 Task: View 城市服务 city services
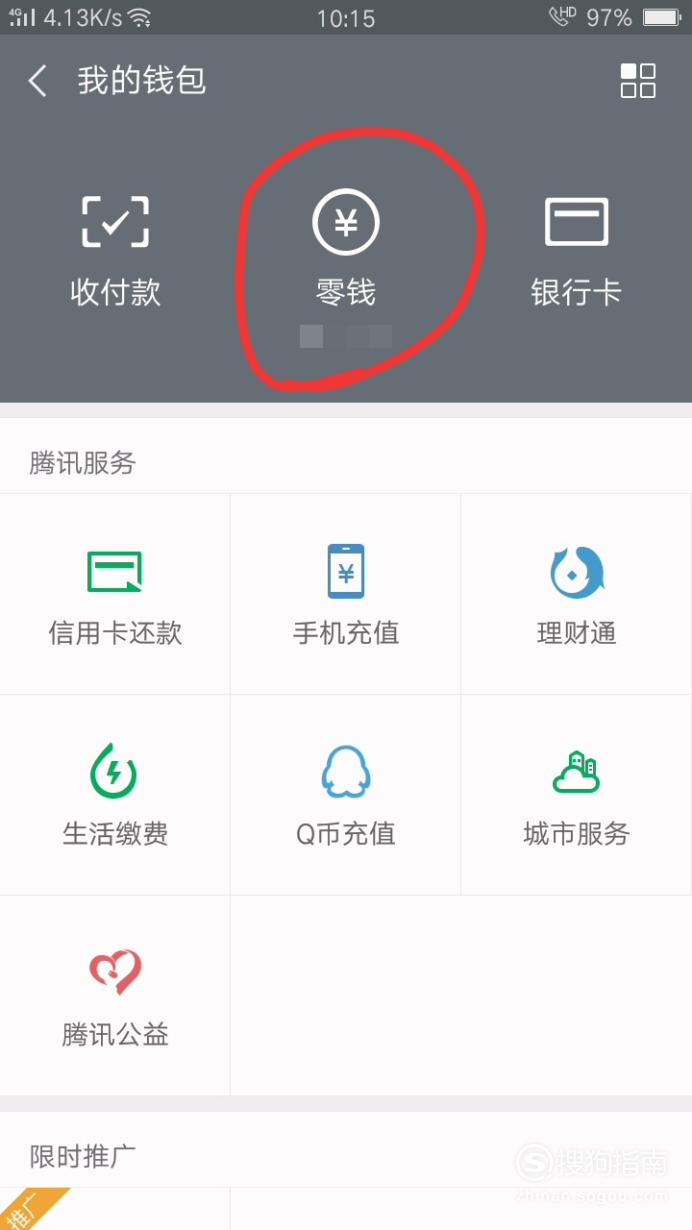[x=576, y=796]
